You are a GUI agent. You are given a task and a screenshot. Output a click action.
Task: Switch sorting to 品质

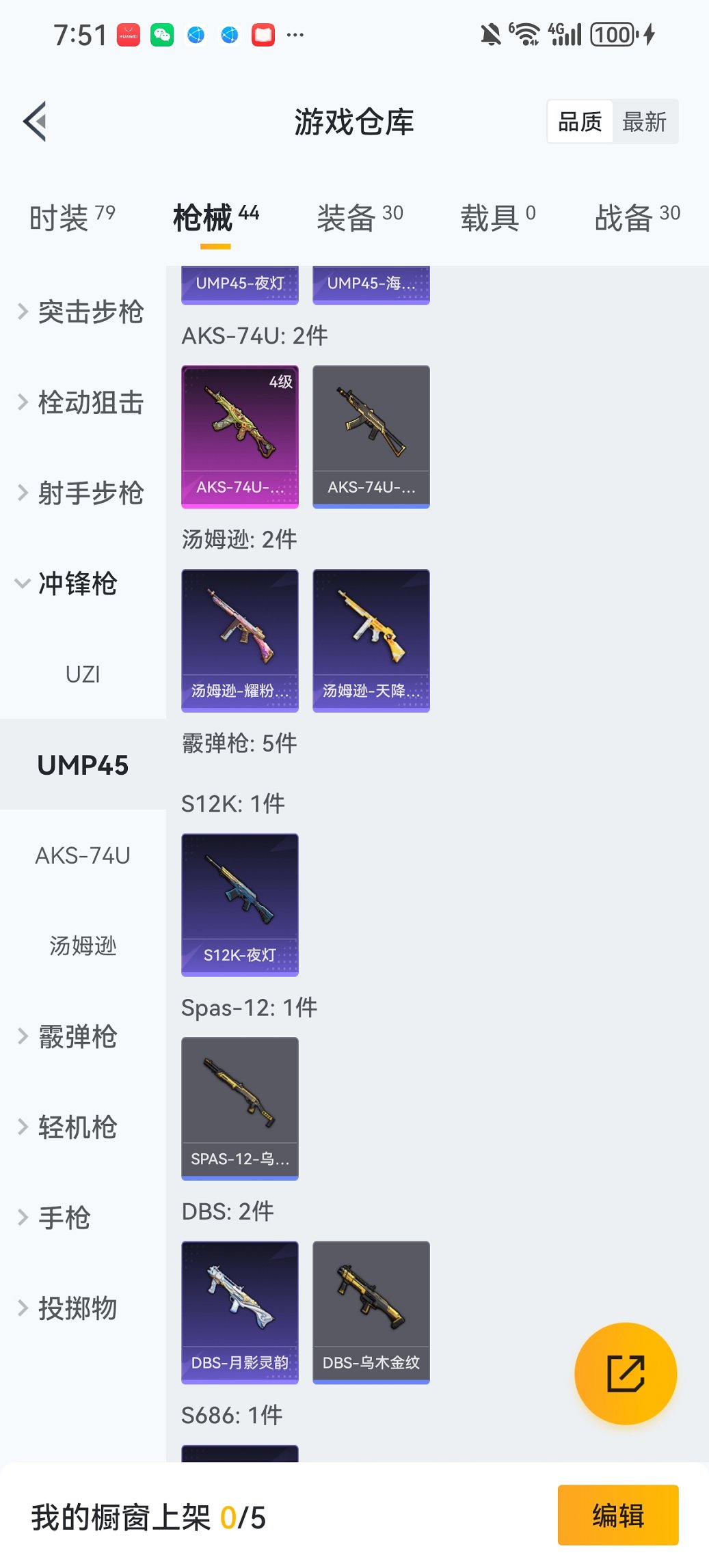(x=579, y=120)
